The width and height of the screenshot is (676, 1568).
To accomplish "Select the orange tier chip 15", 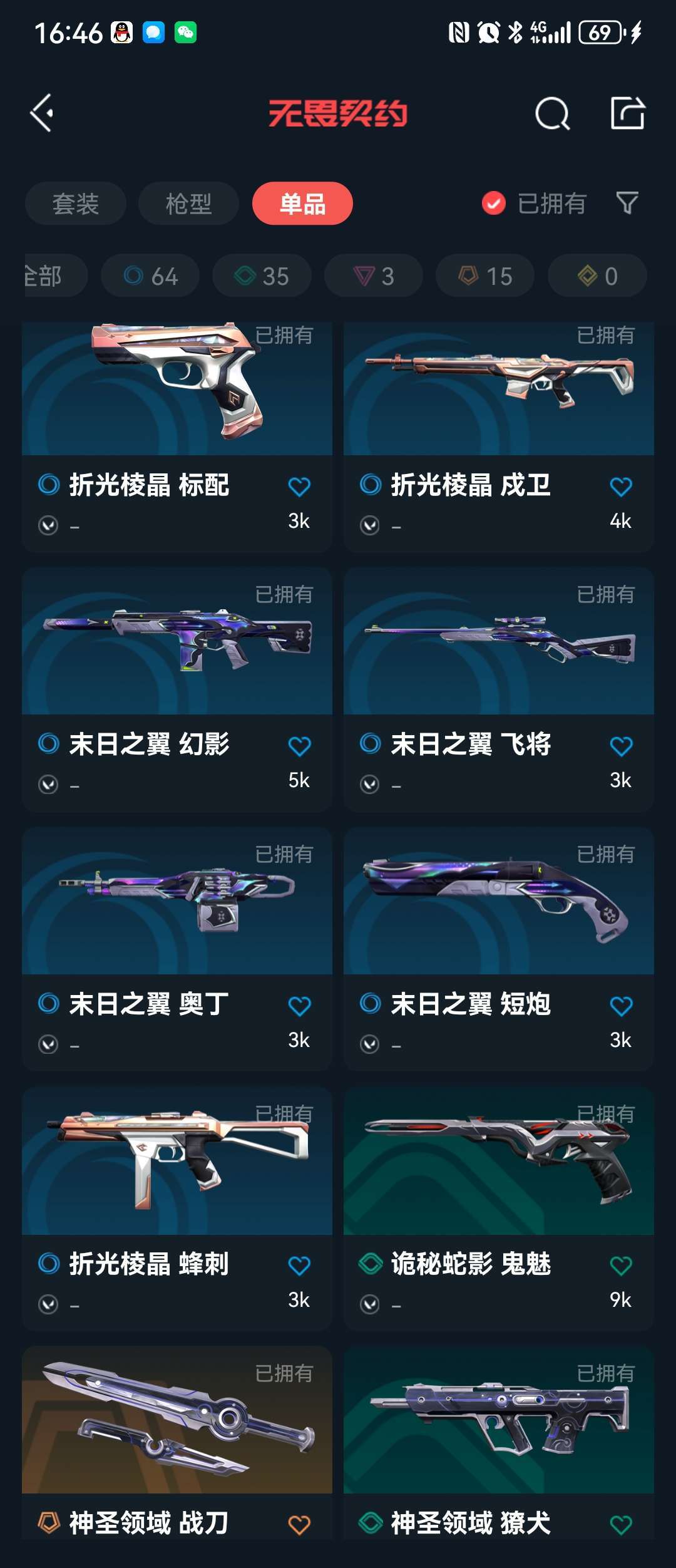I will click(x=485, y=276).
